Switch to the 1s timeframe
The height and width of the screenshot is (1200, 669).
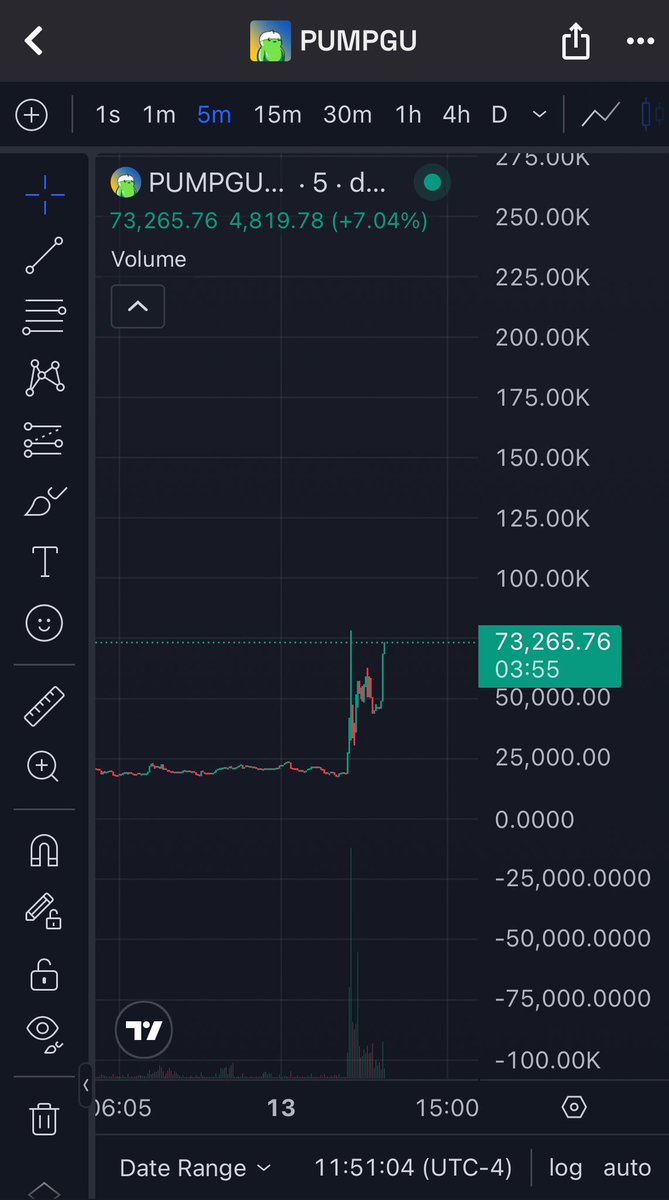coord(108,115)
